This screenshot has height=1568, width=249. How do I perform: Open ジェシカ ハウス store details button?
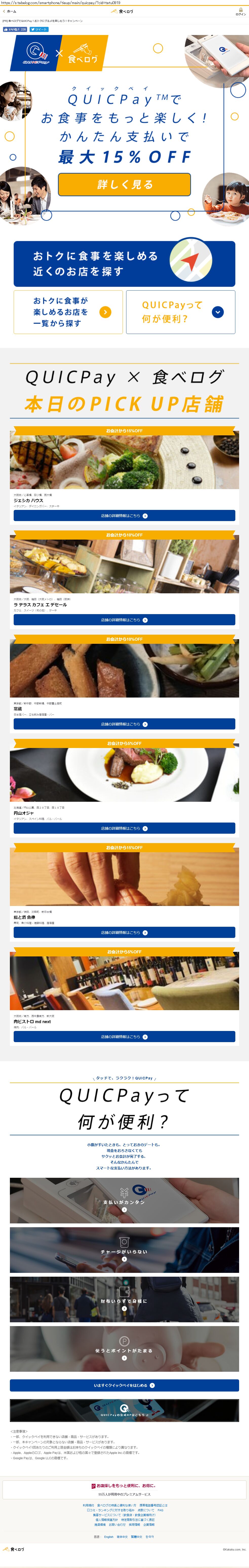click(x=124, y=515)
